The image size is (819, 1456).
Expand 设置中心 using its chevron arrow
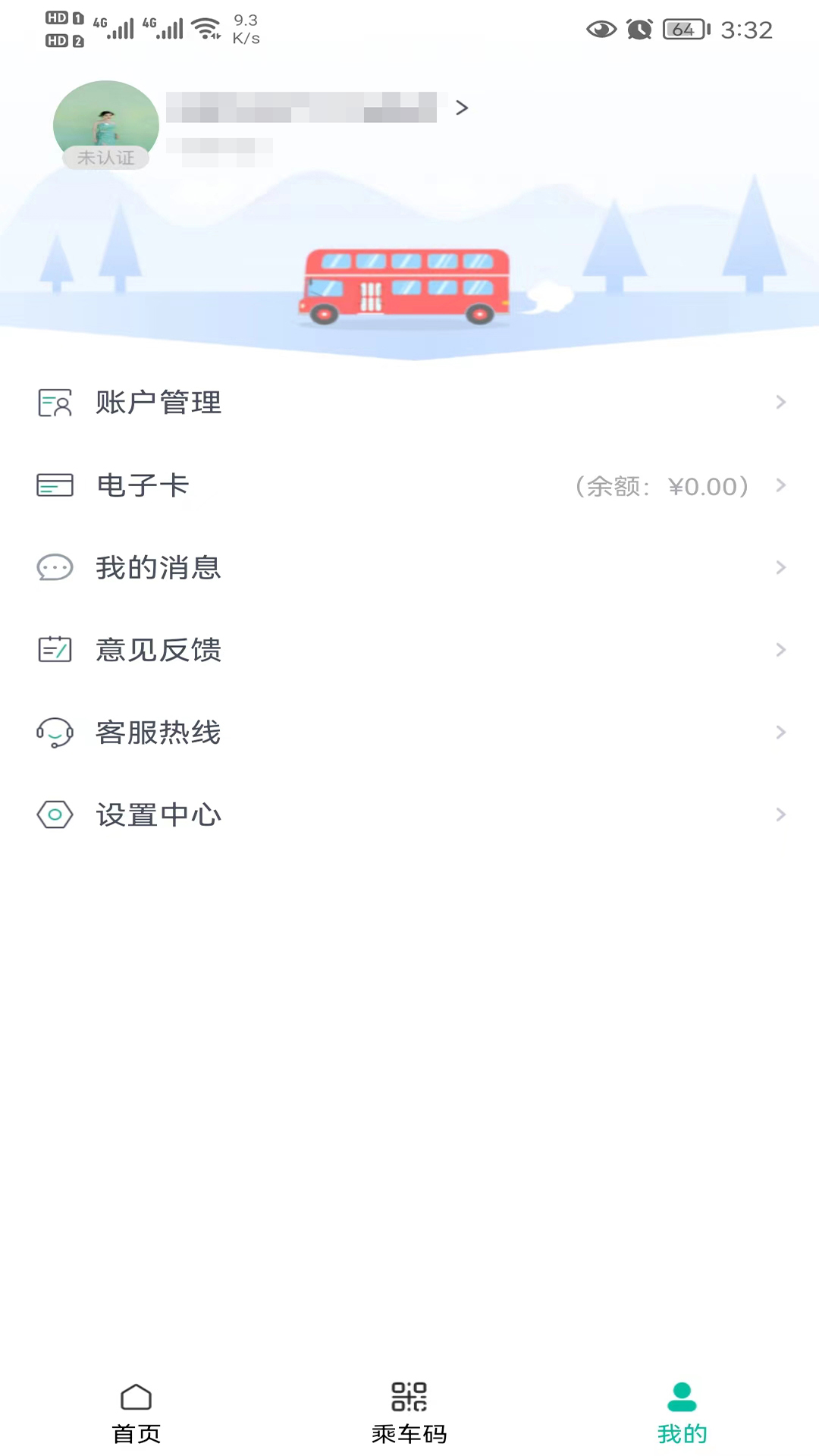(781, 814)
